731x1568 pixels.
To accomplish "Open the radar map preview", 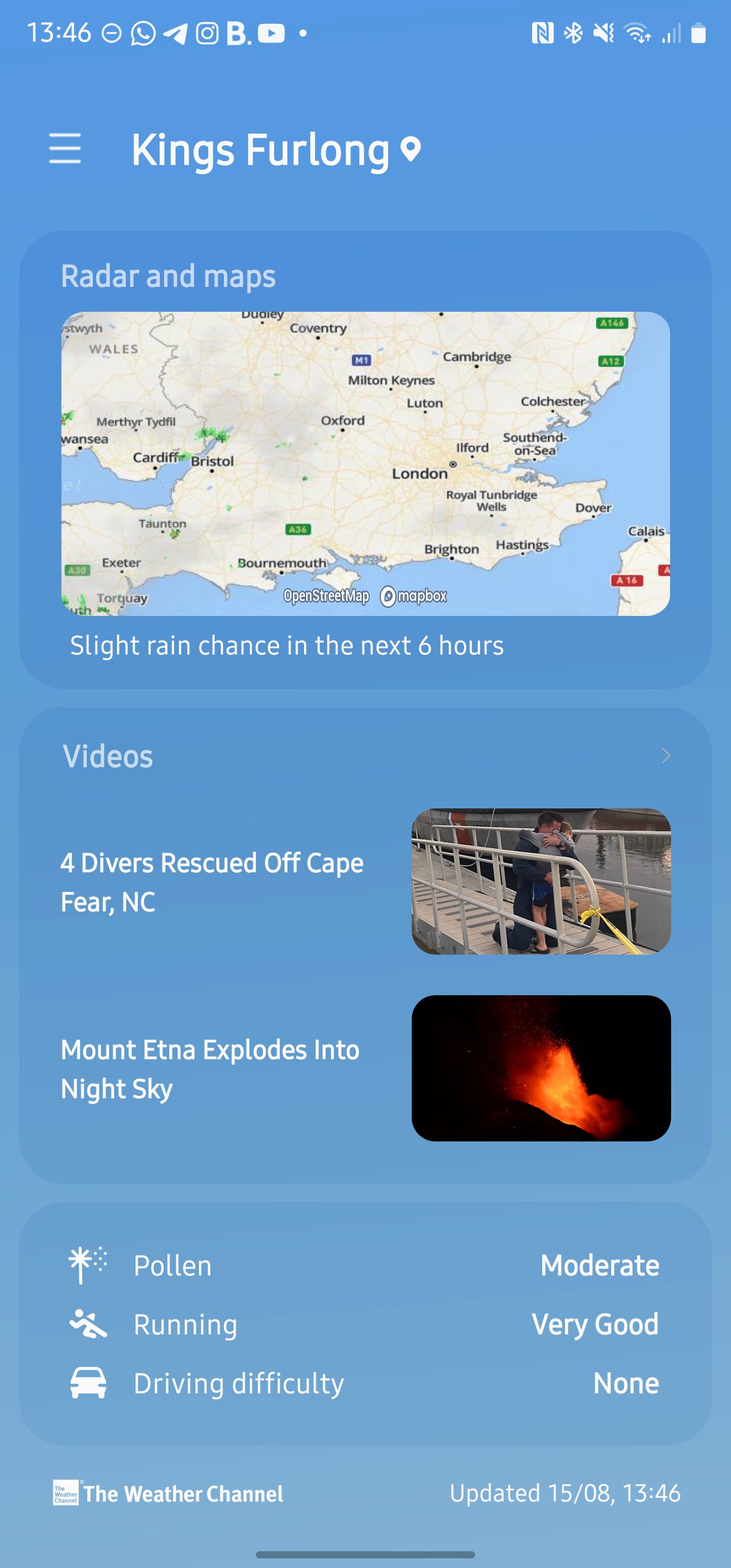I will point(365,463).
